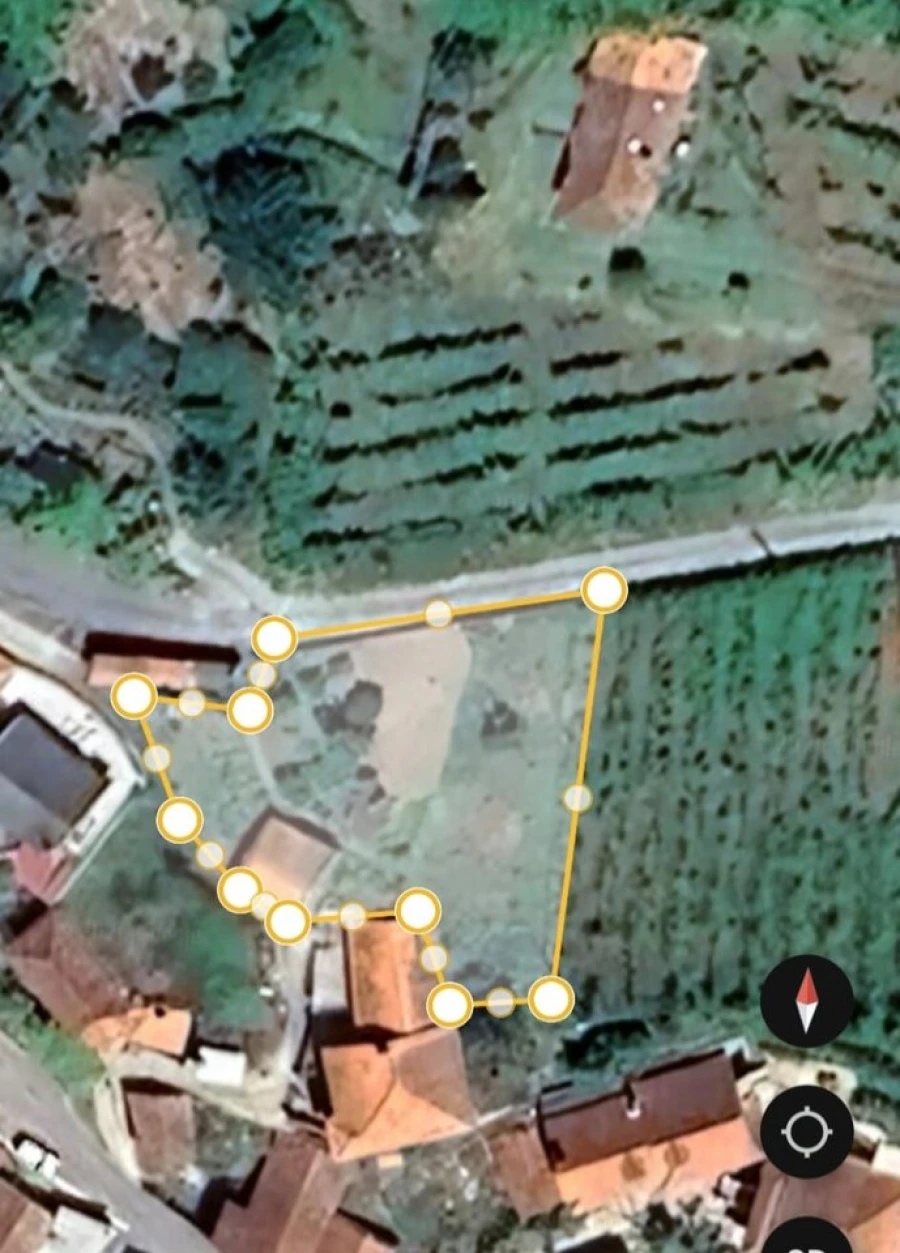
Task: Tap the circular button below the location control
Action: (x=807, y=1240)
